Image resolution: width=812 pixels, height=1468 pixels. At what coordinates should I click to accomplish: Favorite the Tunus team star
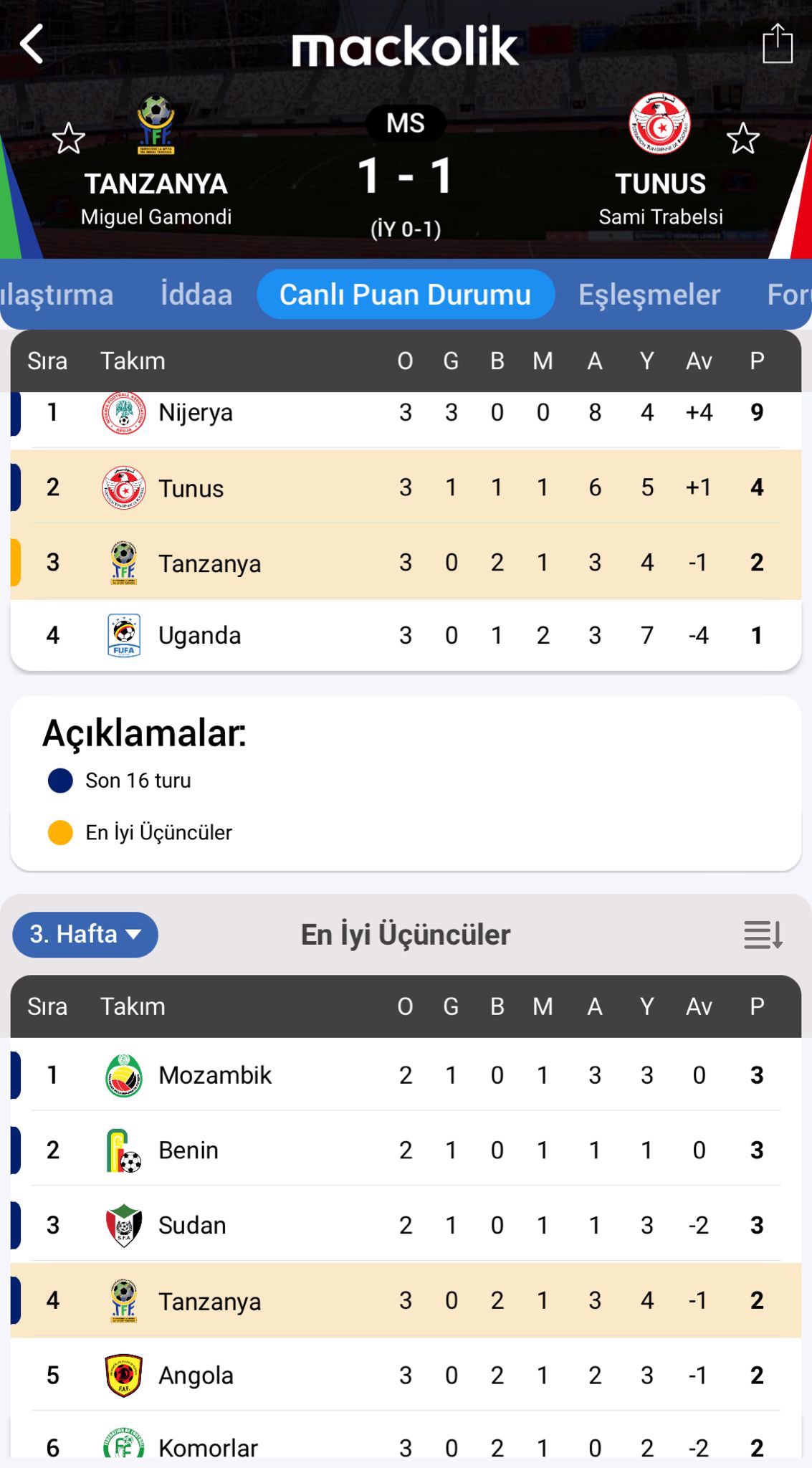742,138
